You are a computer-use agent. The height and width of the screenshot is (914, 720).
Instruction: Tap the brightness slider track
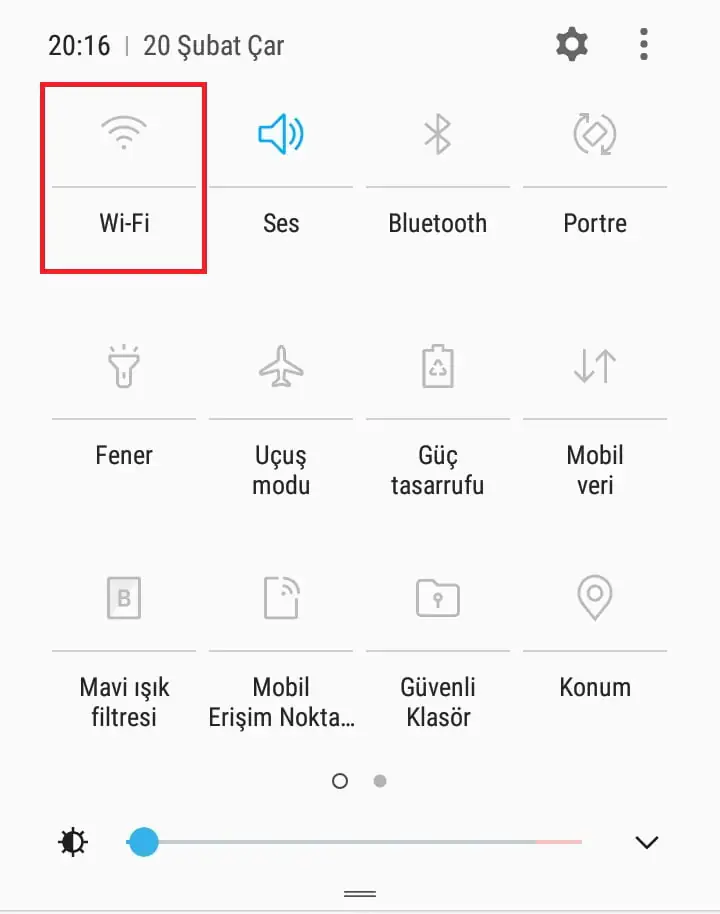(360, 842)
